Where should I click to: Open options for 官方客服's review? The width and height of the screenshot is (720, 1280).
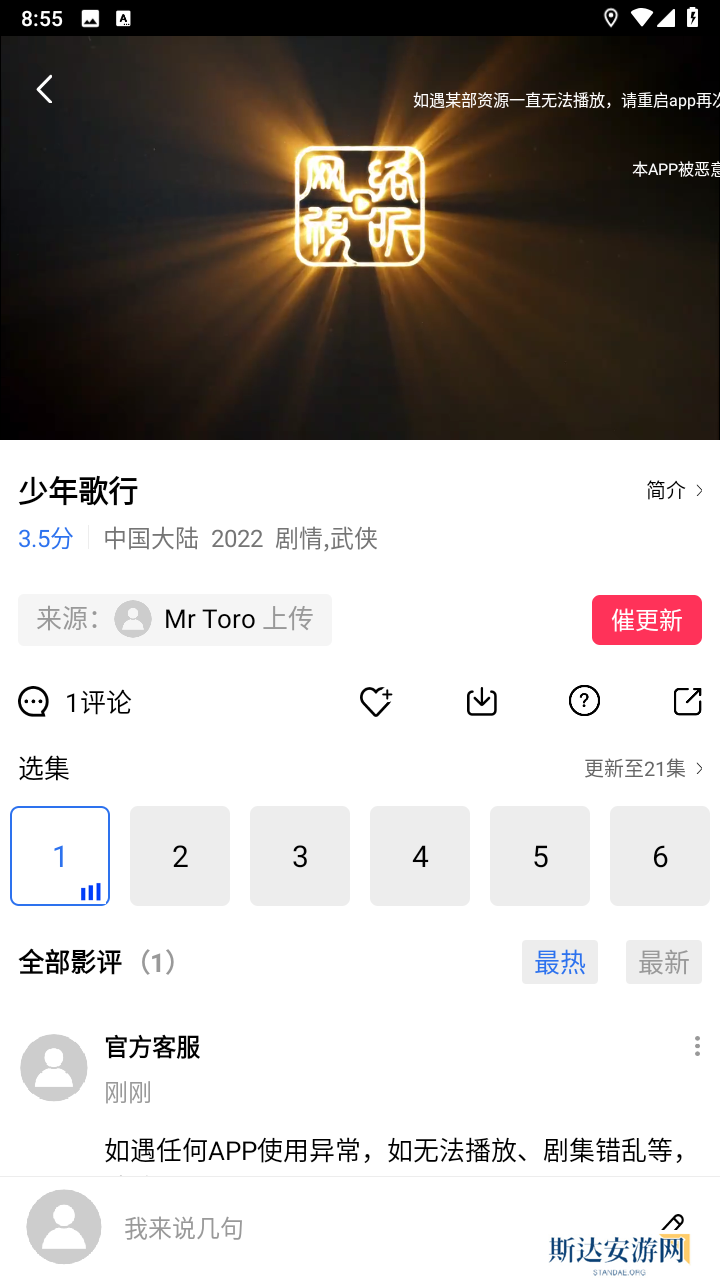pos(697,1047)
